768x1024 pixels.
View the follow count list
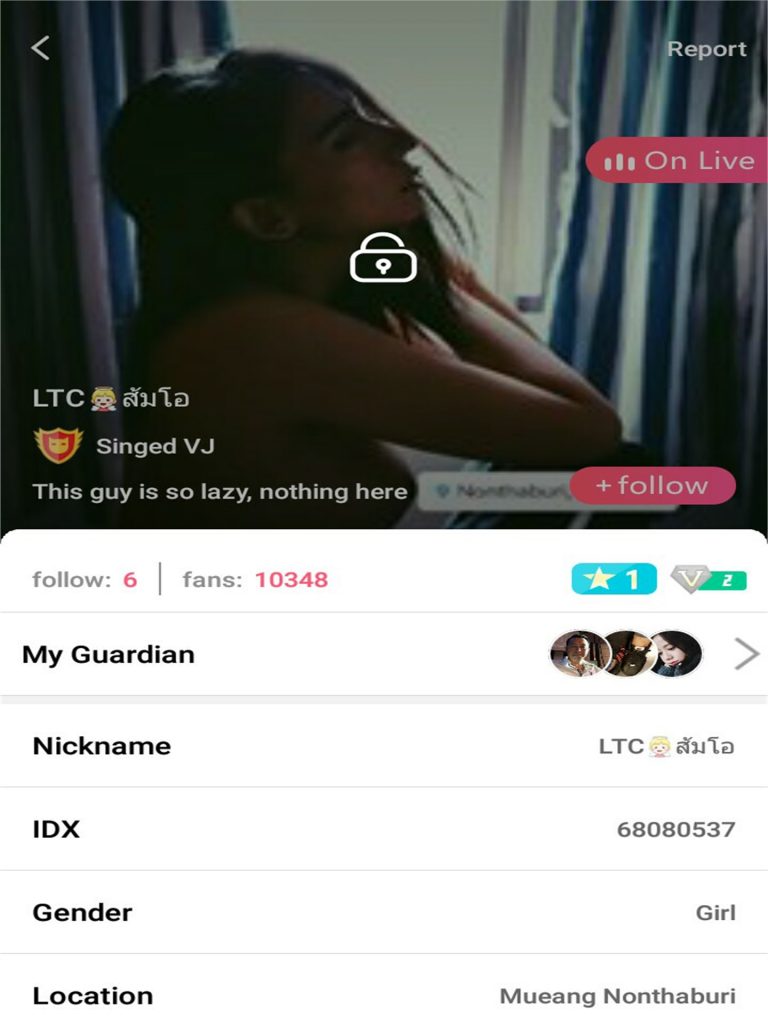coord(85,579)
